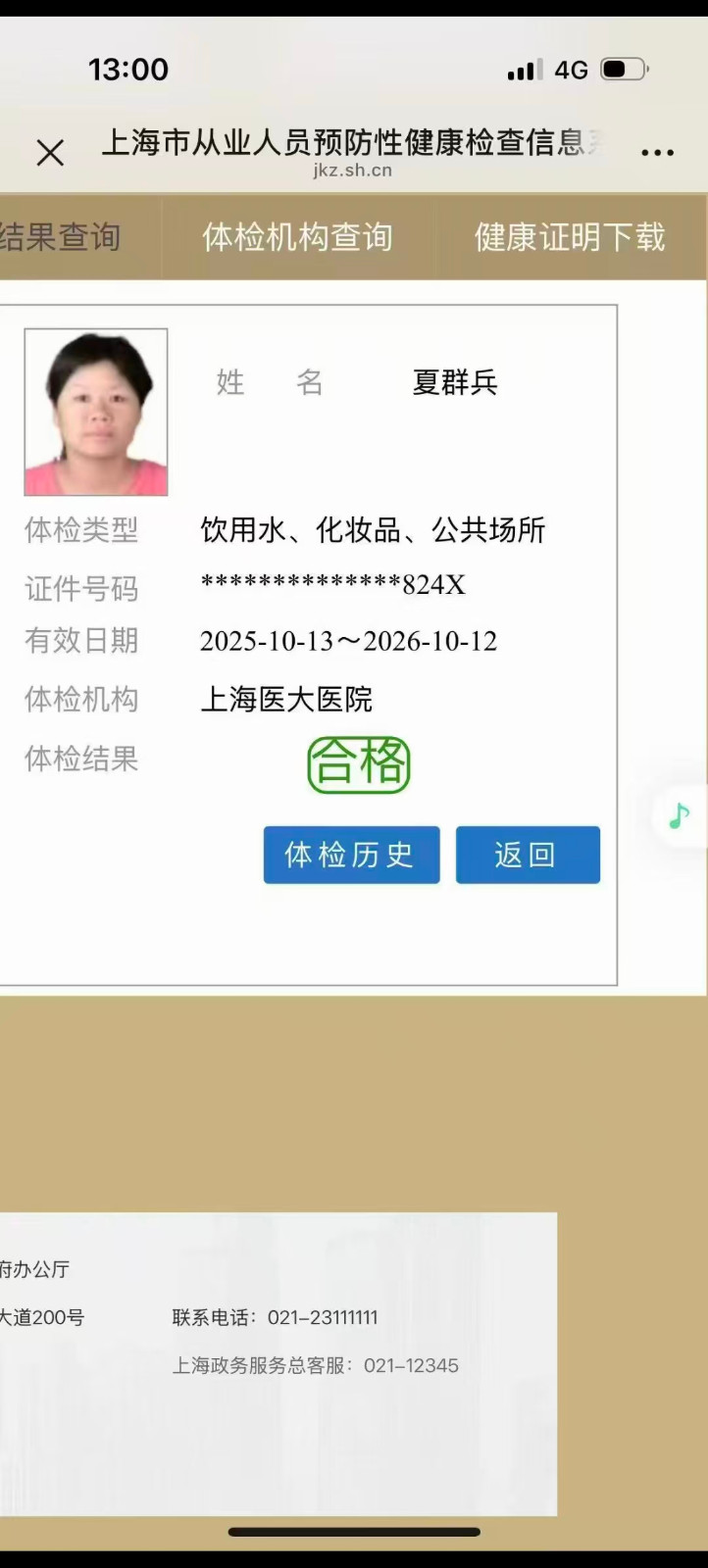The width and height of the screenshot is (708, 1568).
Task: Tap the floating music note icon
Action: point(680,815)
